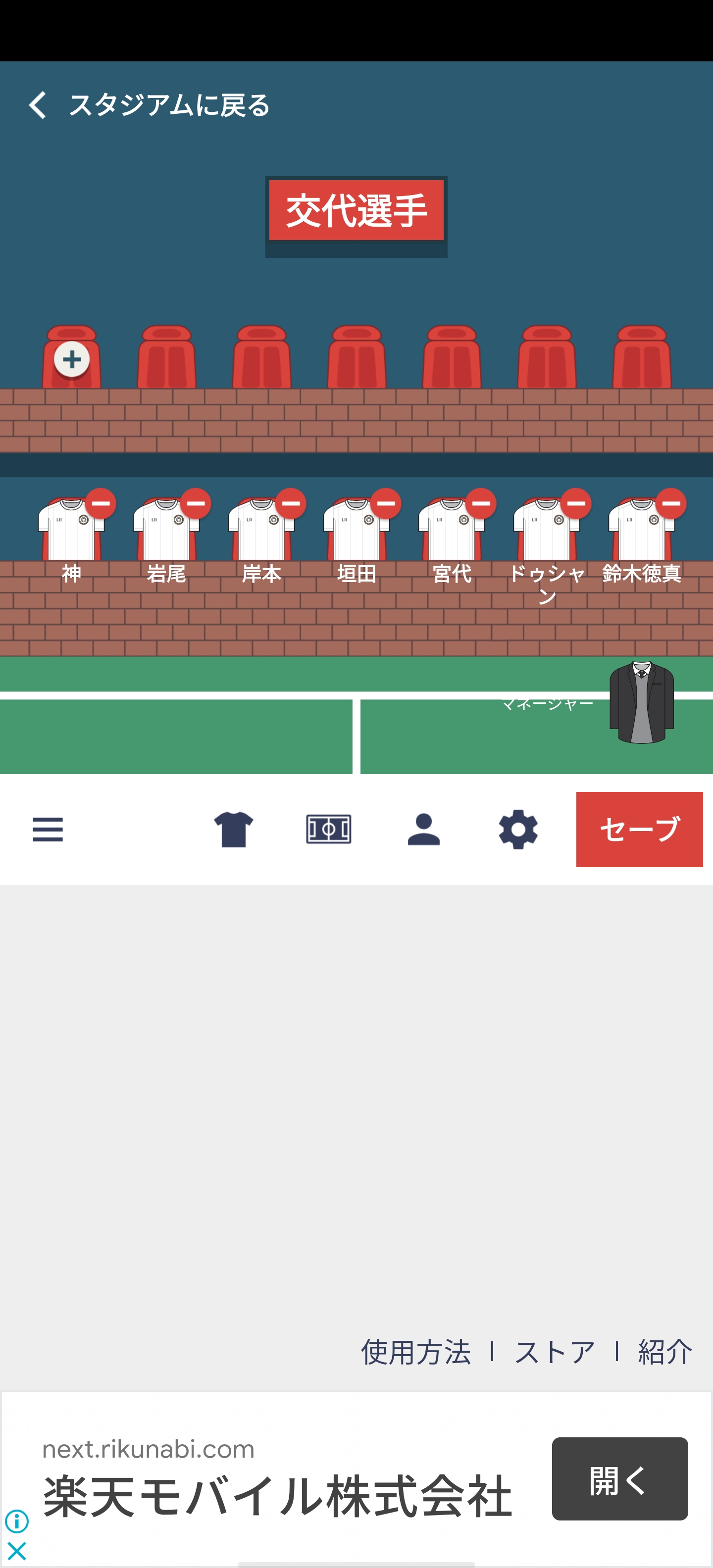Remove 岩尾 from the bench
The image size is (713, 1568).
point(196,503)
